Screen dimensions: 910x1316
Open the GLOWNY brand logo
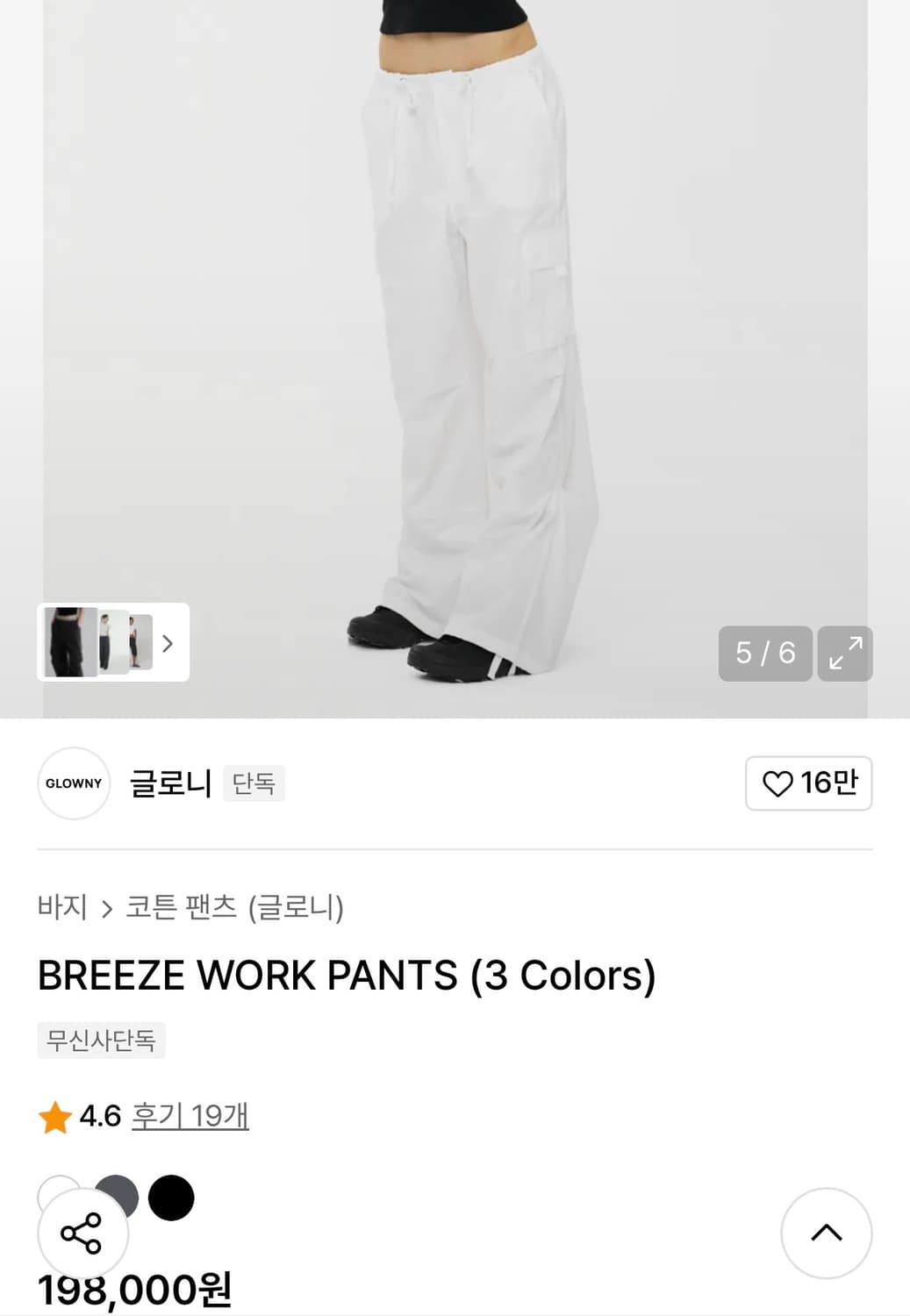tap(74, 783)
